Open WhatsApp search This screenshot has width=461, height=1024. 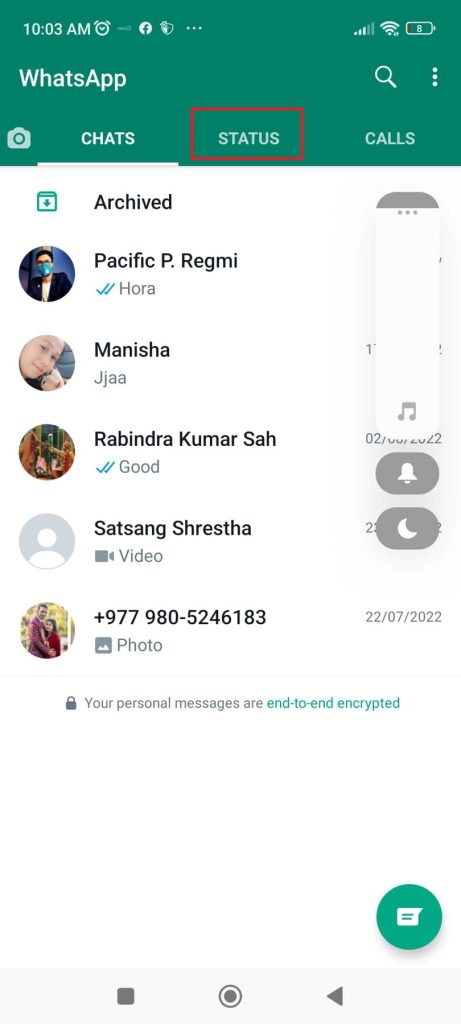coord(385,78)
